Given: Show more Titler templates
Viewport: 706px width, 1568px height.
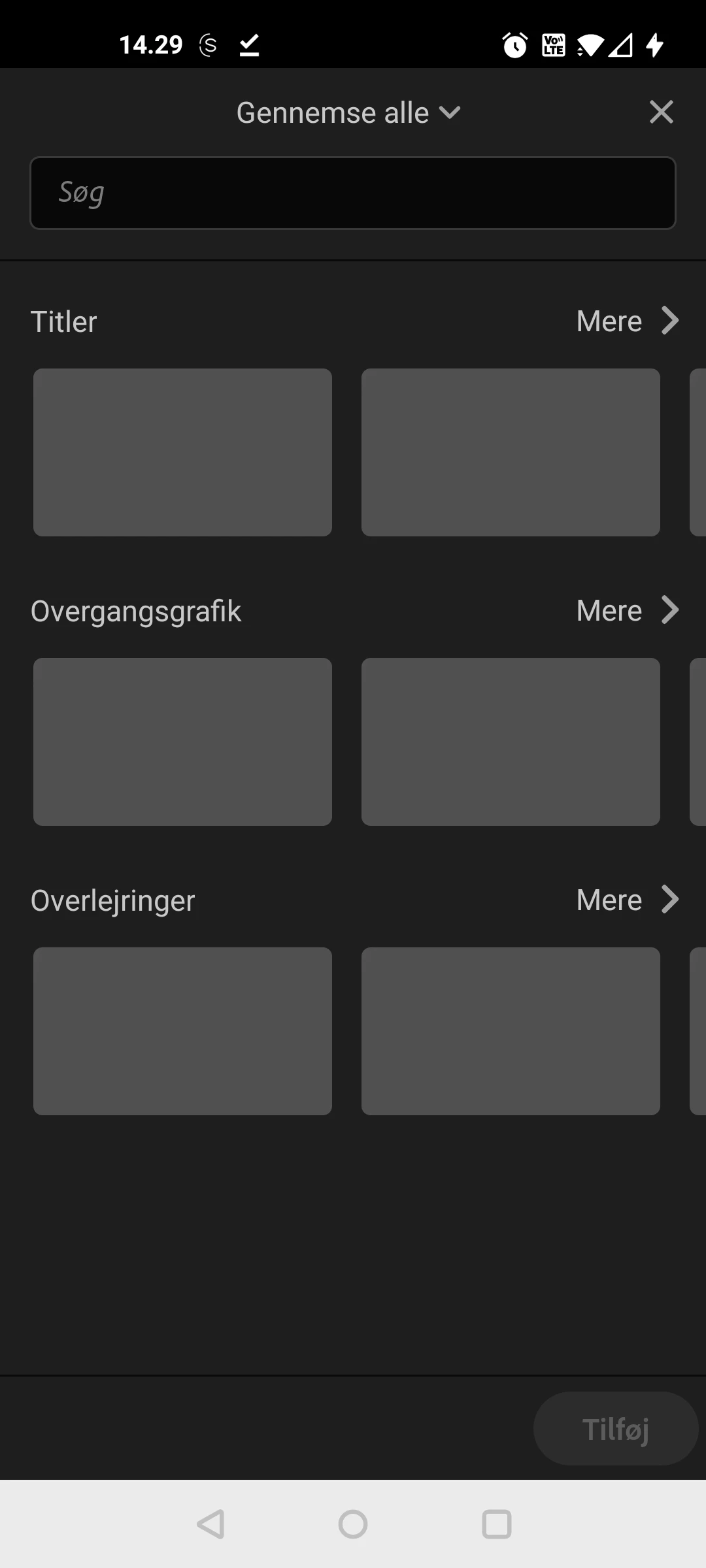Looking at the screenshot, I should pyautogui.click(x=627, y=321).
